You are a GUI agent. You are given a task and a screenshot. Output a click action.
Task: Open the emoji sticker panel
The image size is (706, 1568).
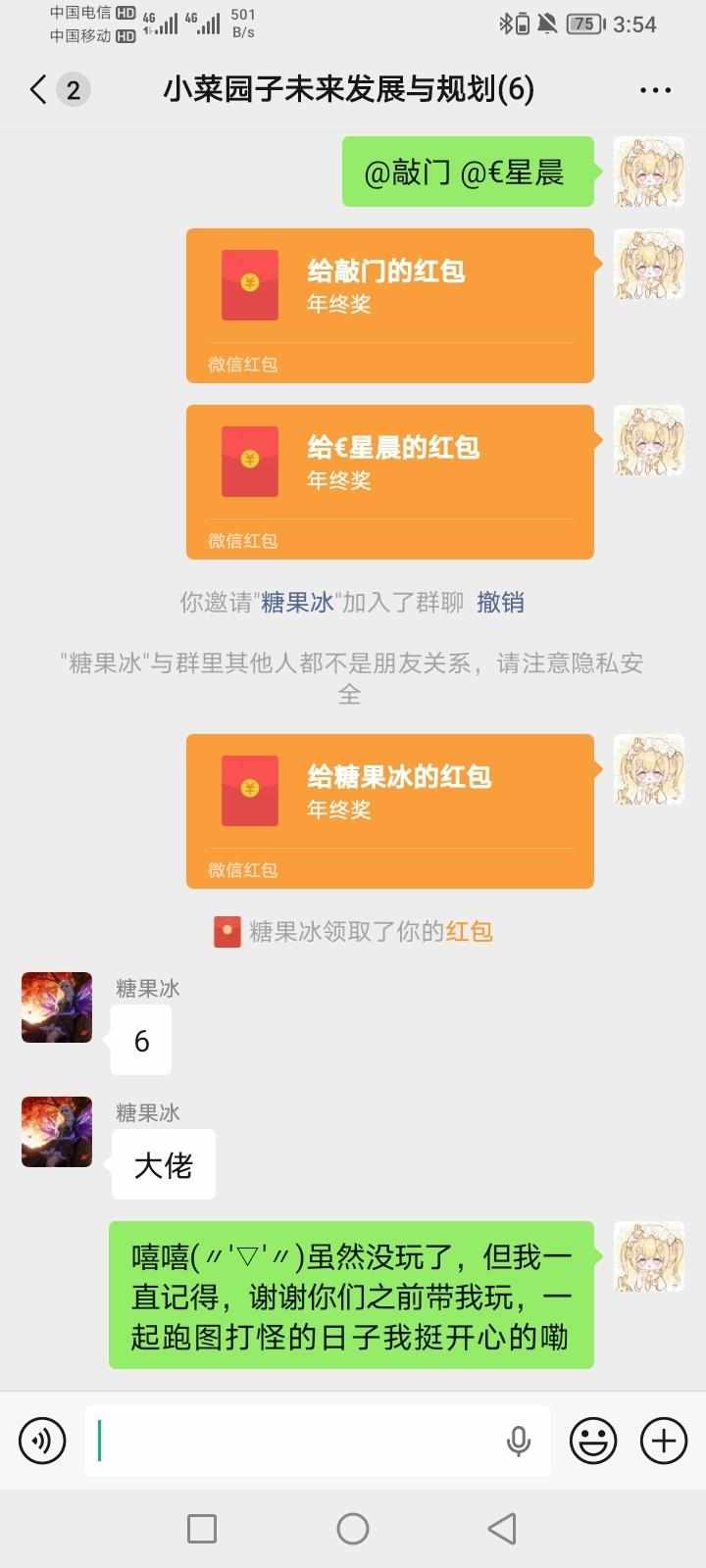(593, 1441)
